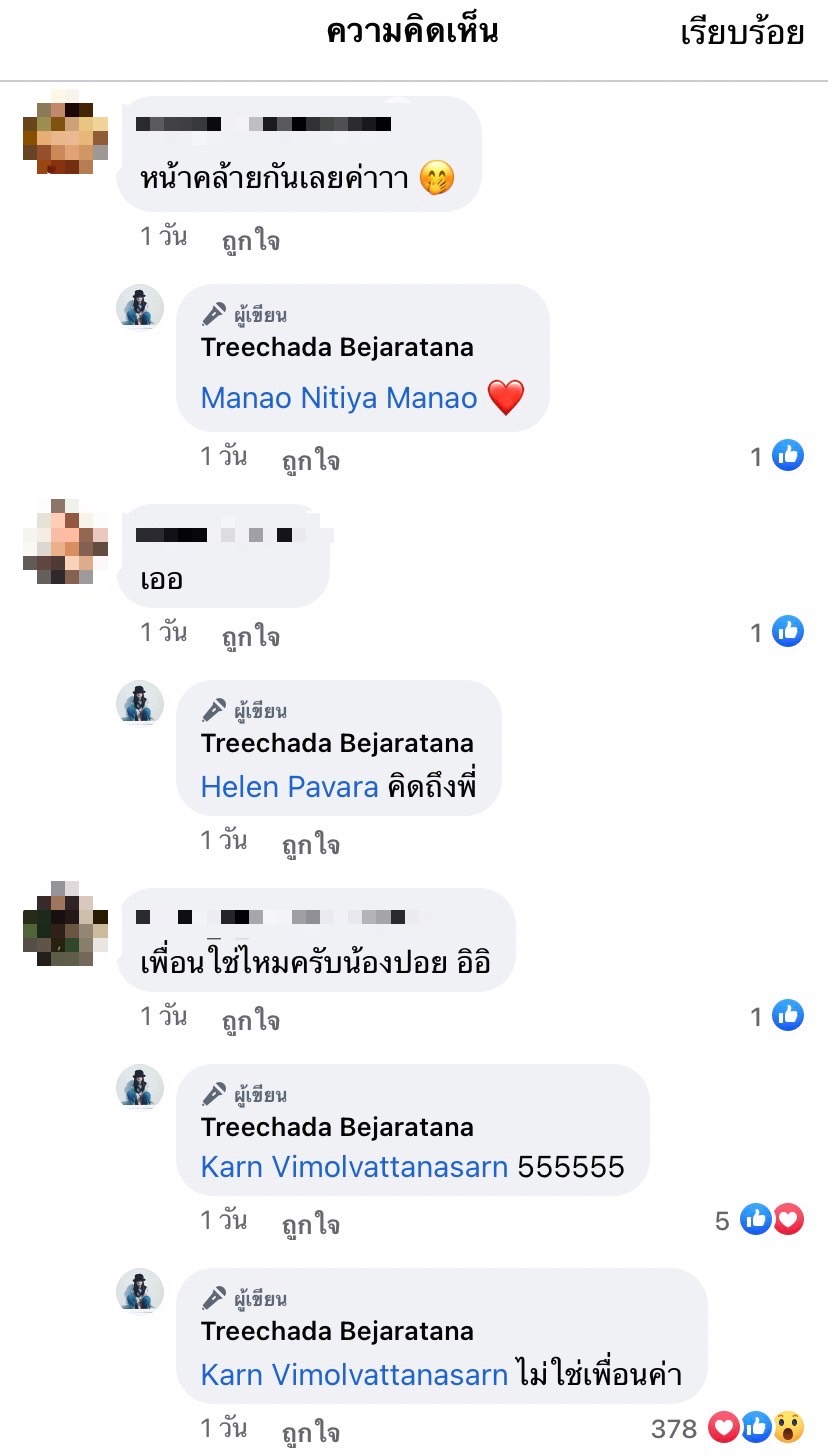
Task: View the like count on the เออ comment
Action: pyautogui.click(x=777, y=632)
